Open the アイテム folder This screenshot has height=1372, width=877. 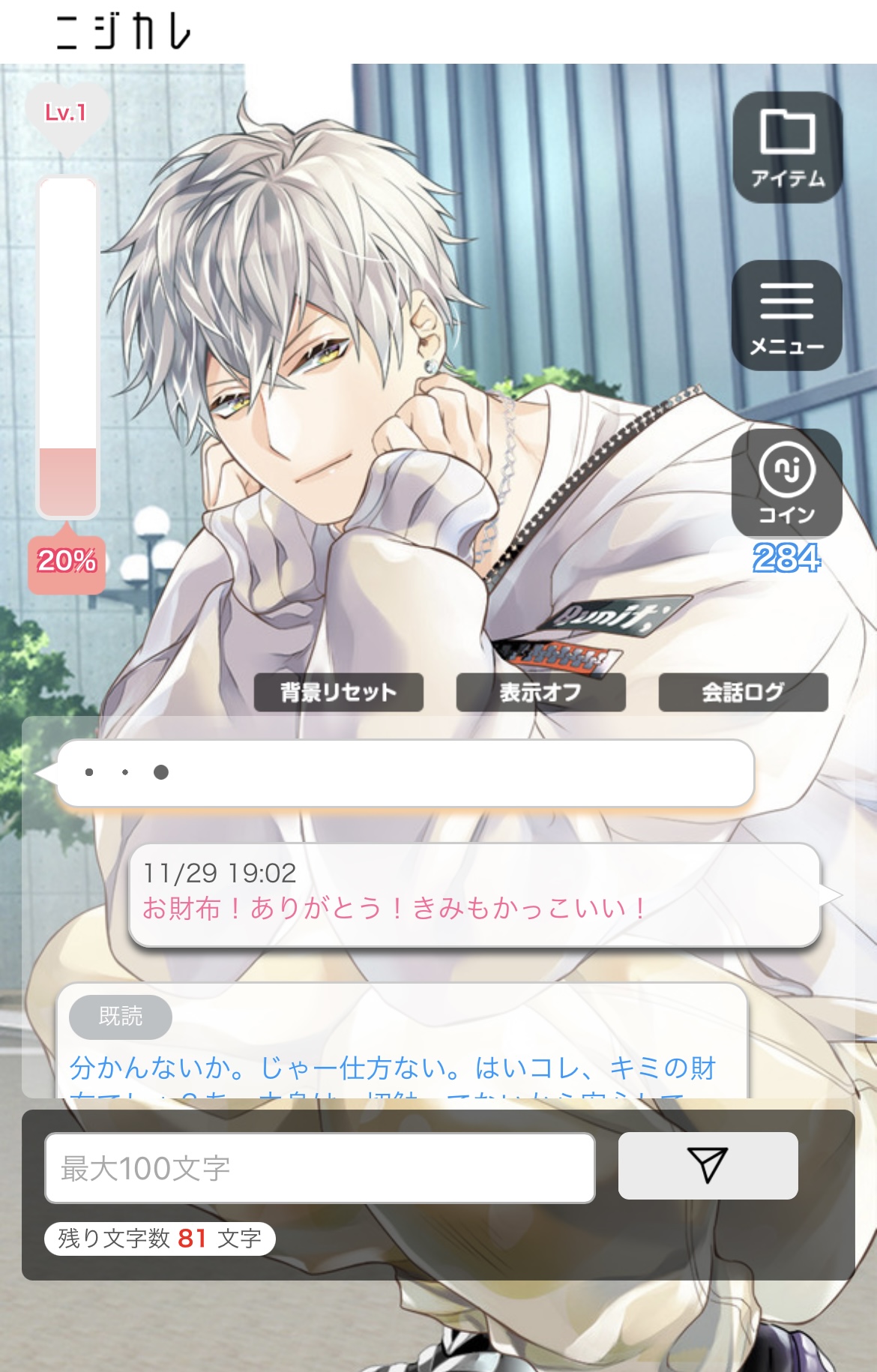[x=787, y=148]
